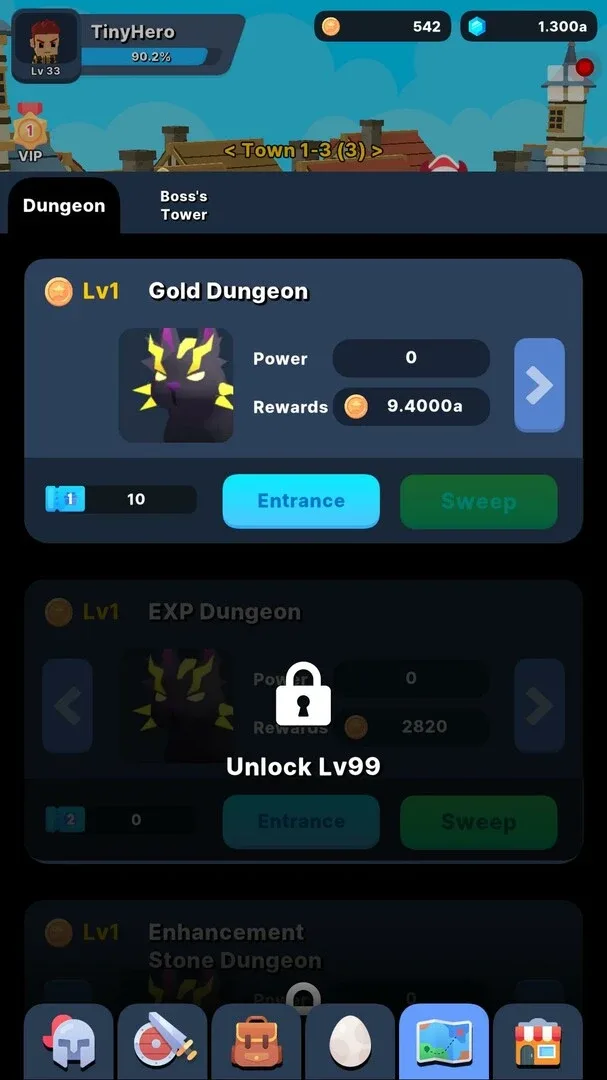This screenshot has height=1080, width=607.
Task: Open the egg pet tab
Action: tap(350, 1042)
